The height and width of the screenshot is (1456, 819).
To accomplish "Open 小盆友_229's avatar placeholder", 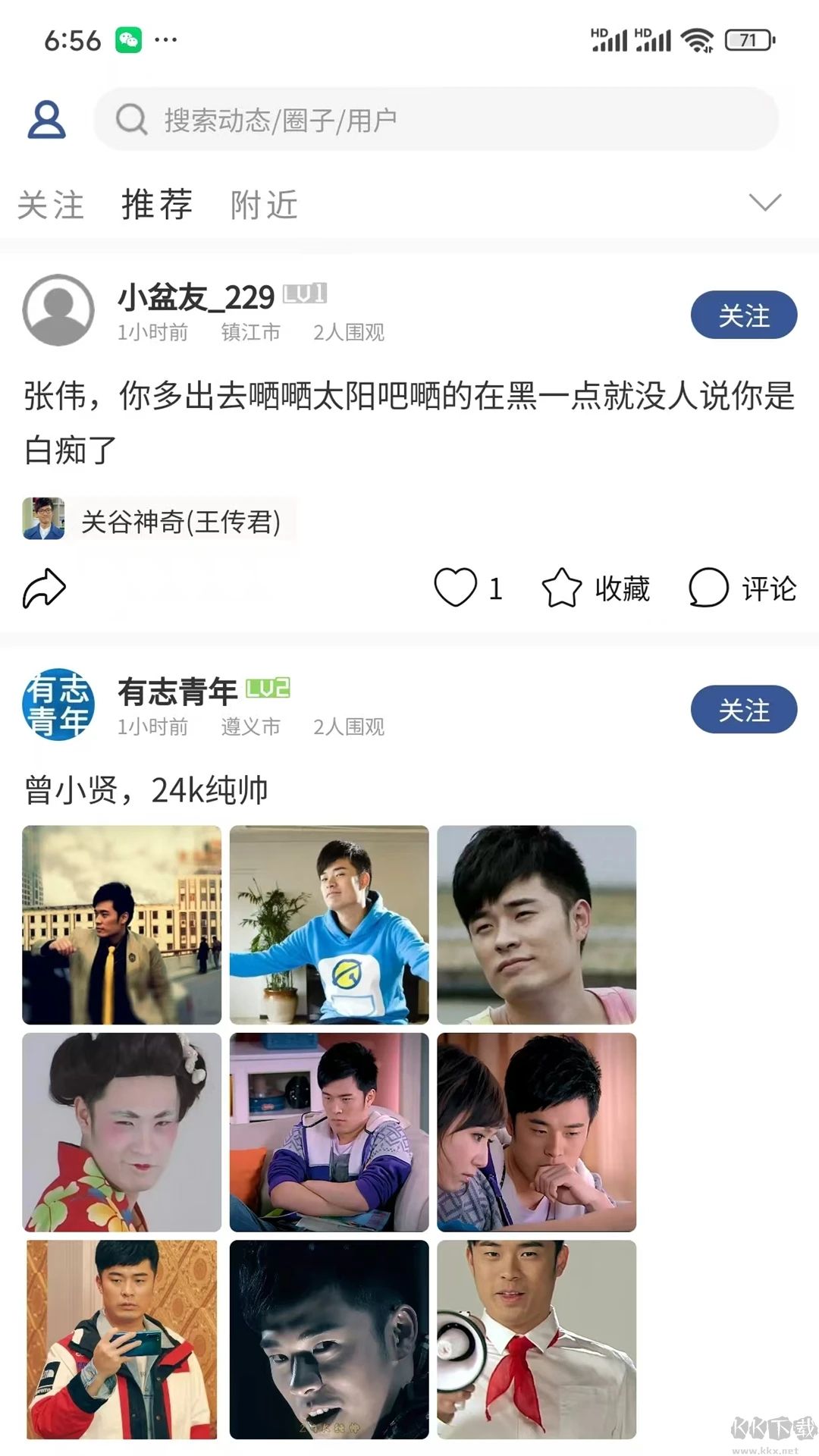I will coord(58,309).
